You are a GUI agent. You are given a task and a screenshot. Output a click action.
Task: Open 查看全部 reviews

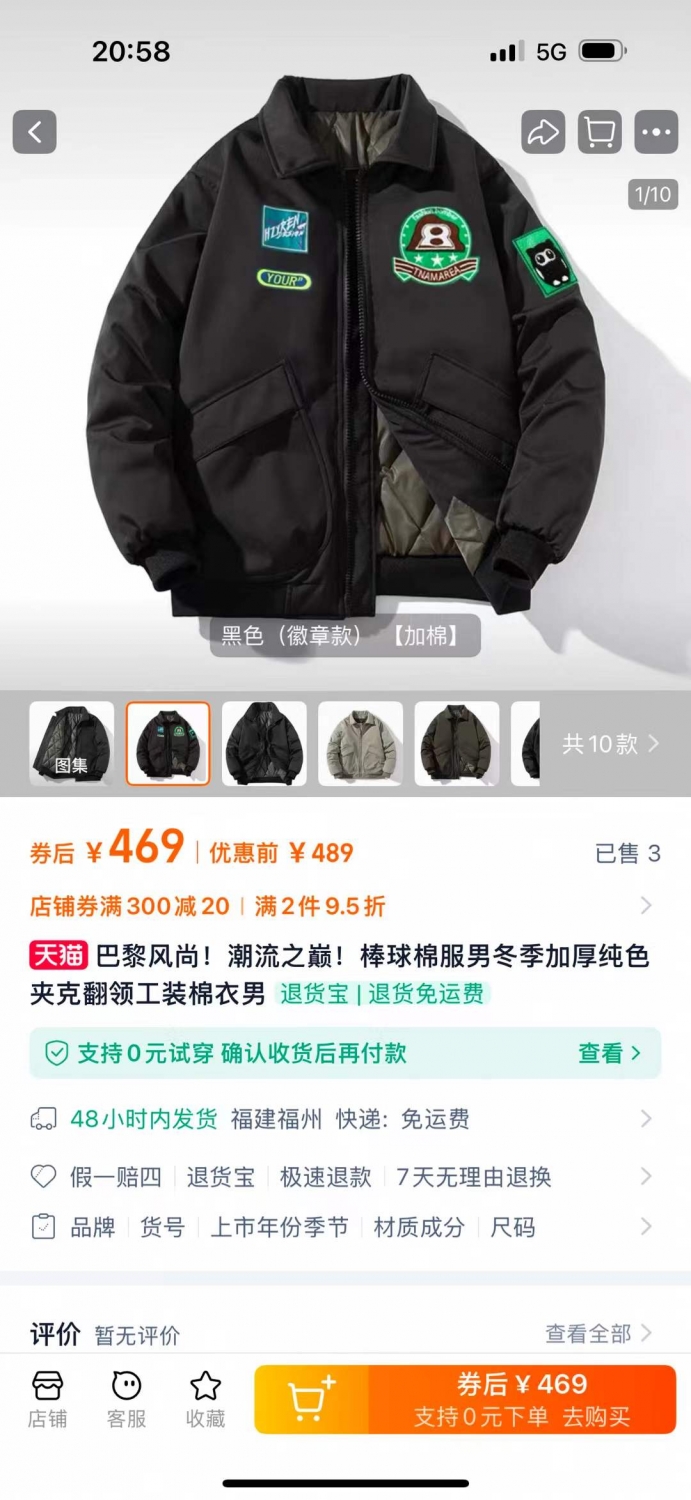click(597, 1333)
